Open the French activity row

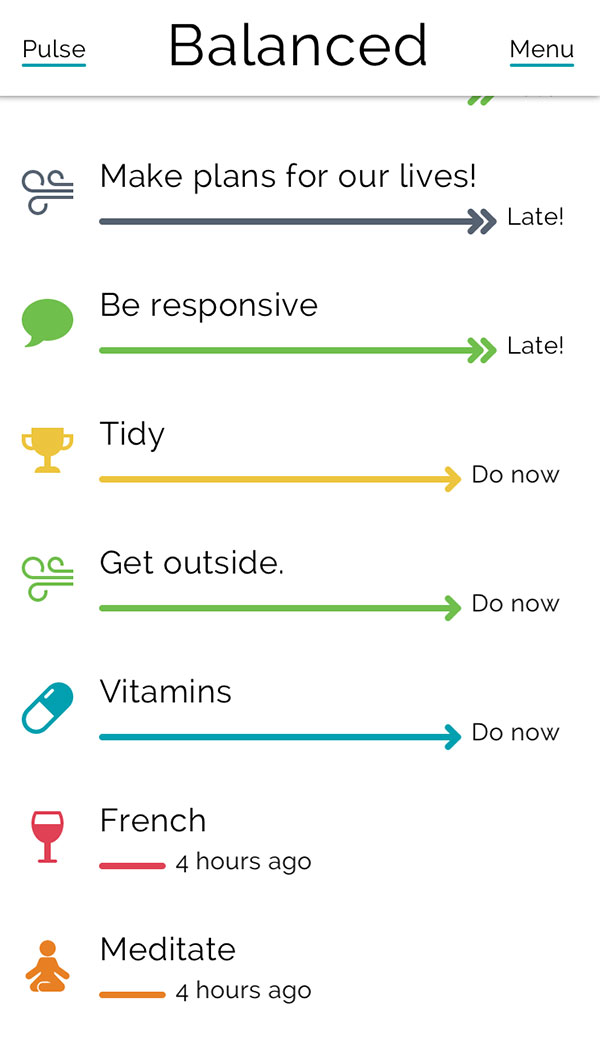click(153, 821)
